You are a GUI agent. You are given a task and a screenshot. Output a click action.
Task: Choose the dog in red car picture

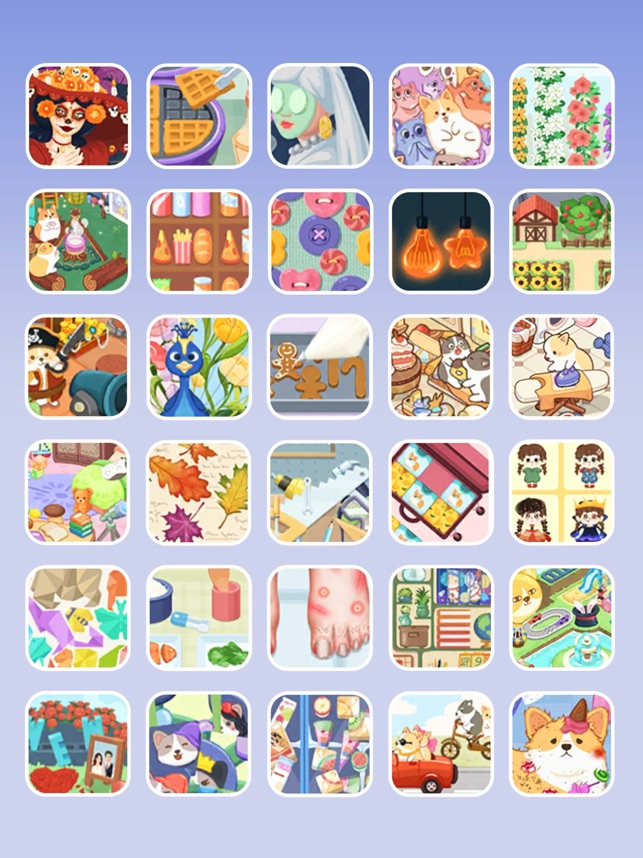pos(441,743)
